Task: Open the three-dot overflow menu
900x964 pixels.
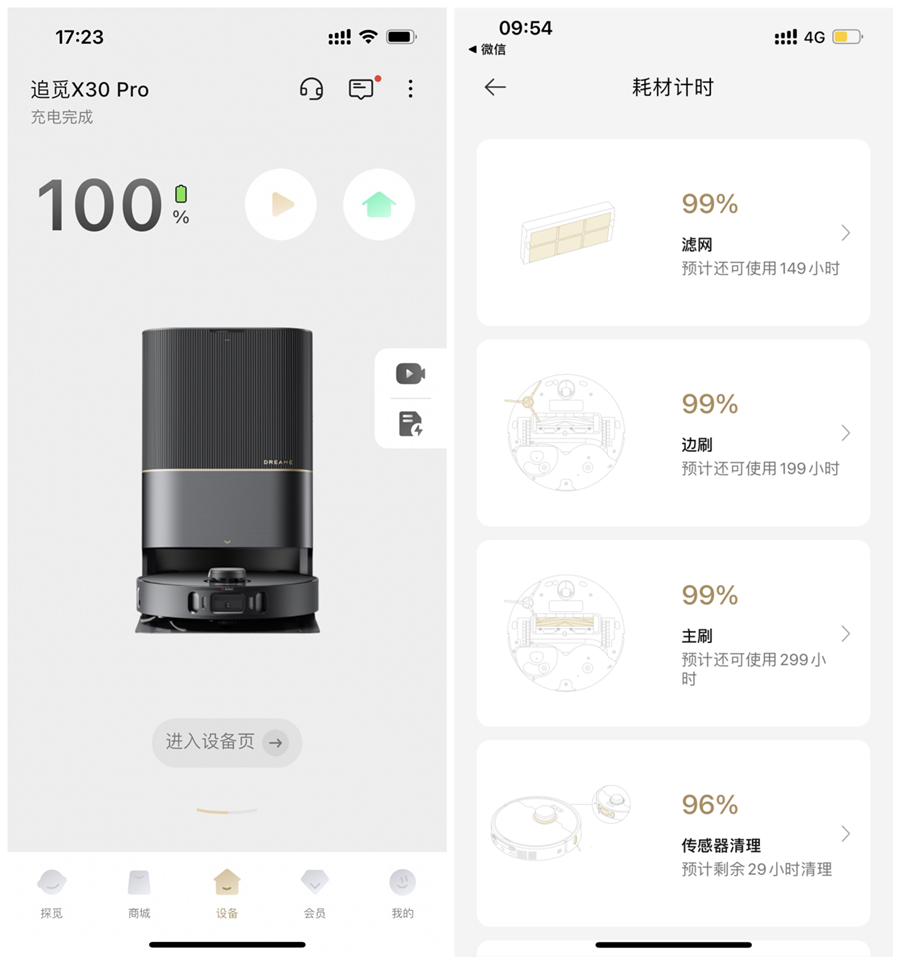Action: point(410,89)
